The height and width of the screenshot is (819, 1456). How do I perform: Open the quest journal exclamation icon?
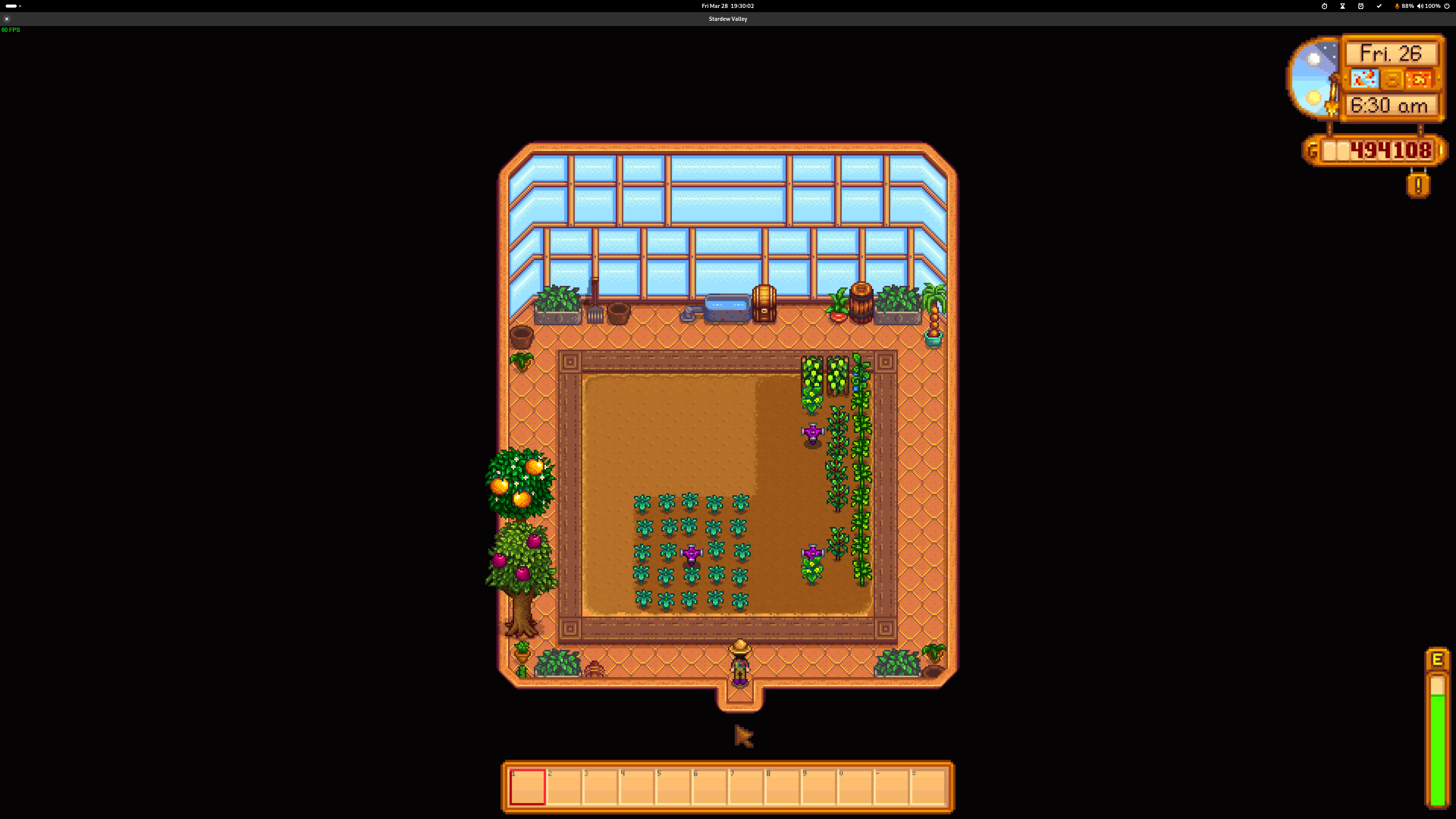[x=1418, y=185]
